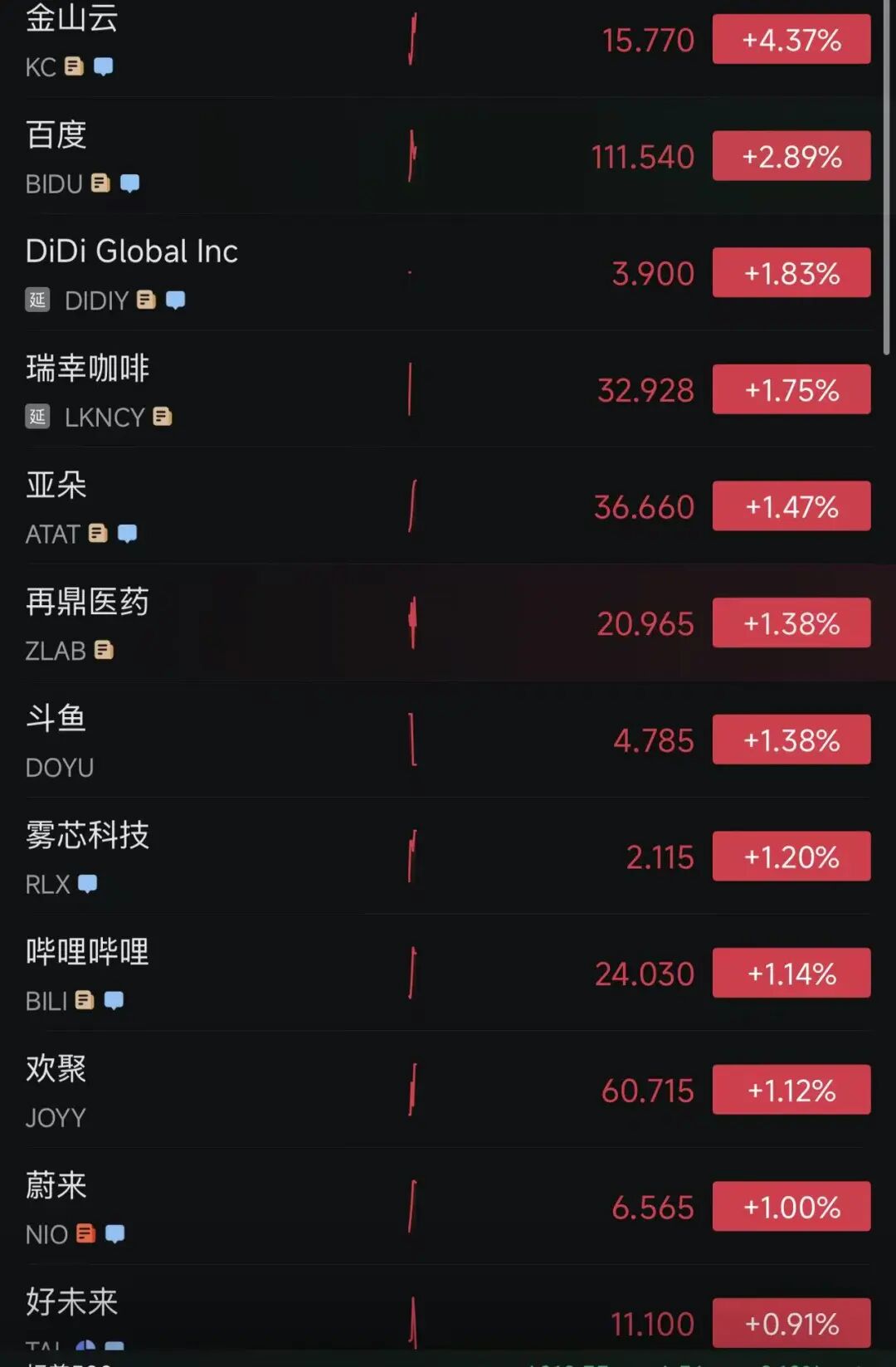Select the 百度 stock name

[x=53, y=135]
